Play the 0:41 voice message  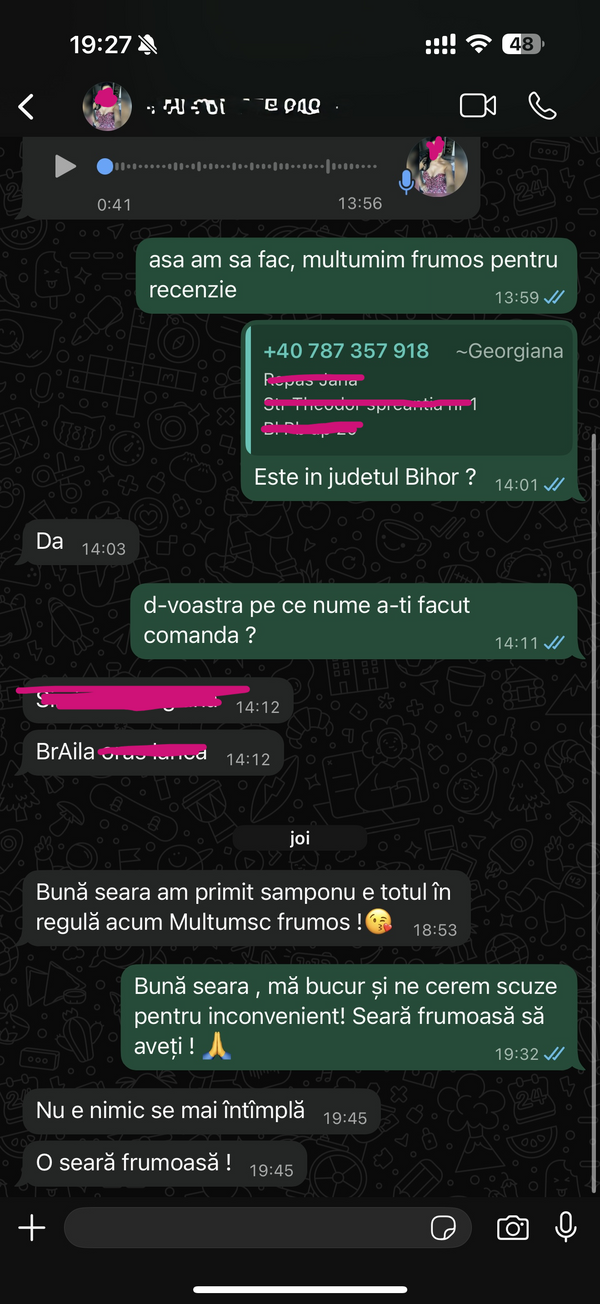[65, 166]
